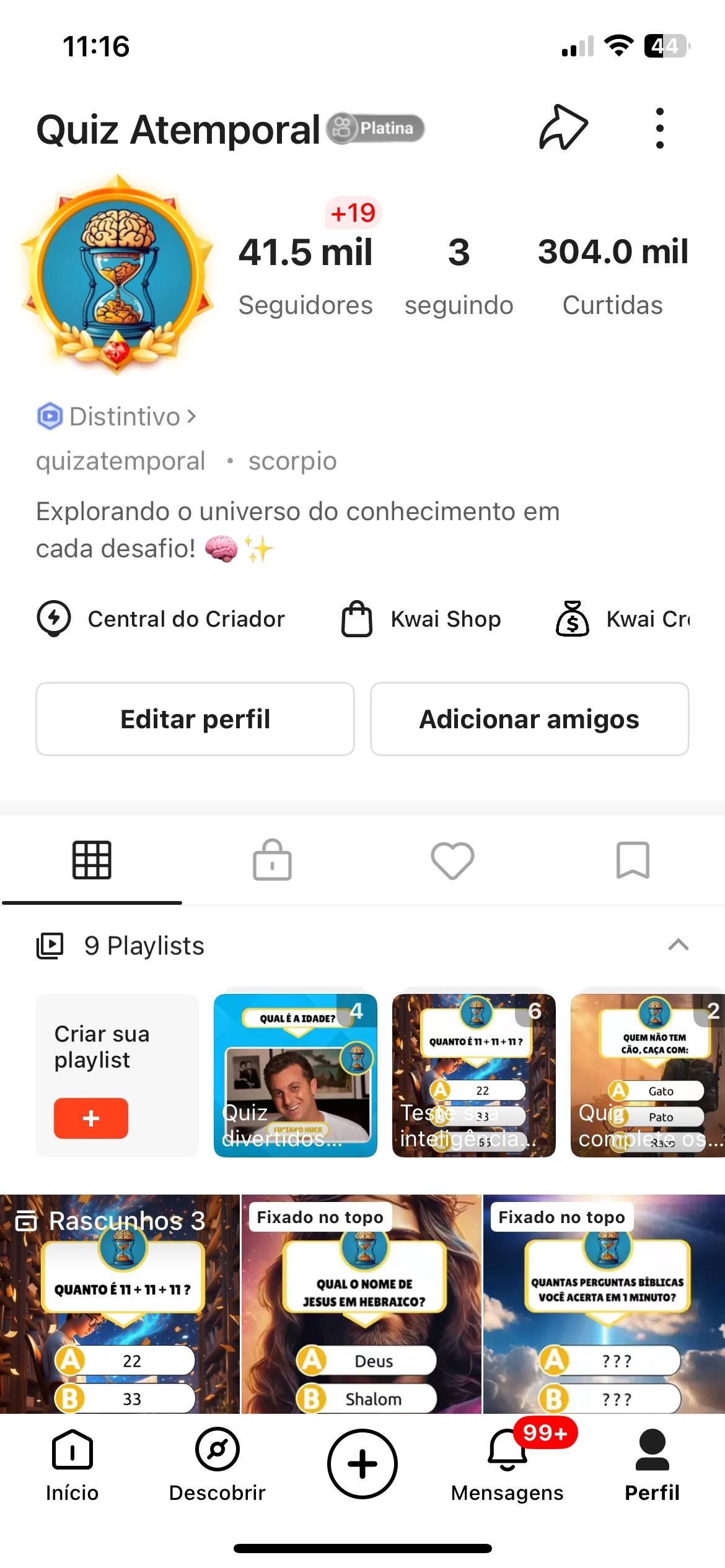Create a new playlist with the plus button
725x1568 pixels.
coord(91,1118)
